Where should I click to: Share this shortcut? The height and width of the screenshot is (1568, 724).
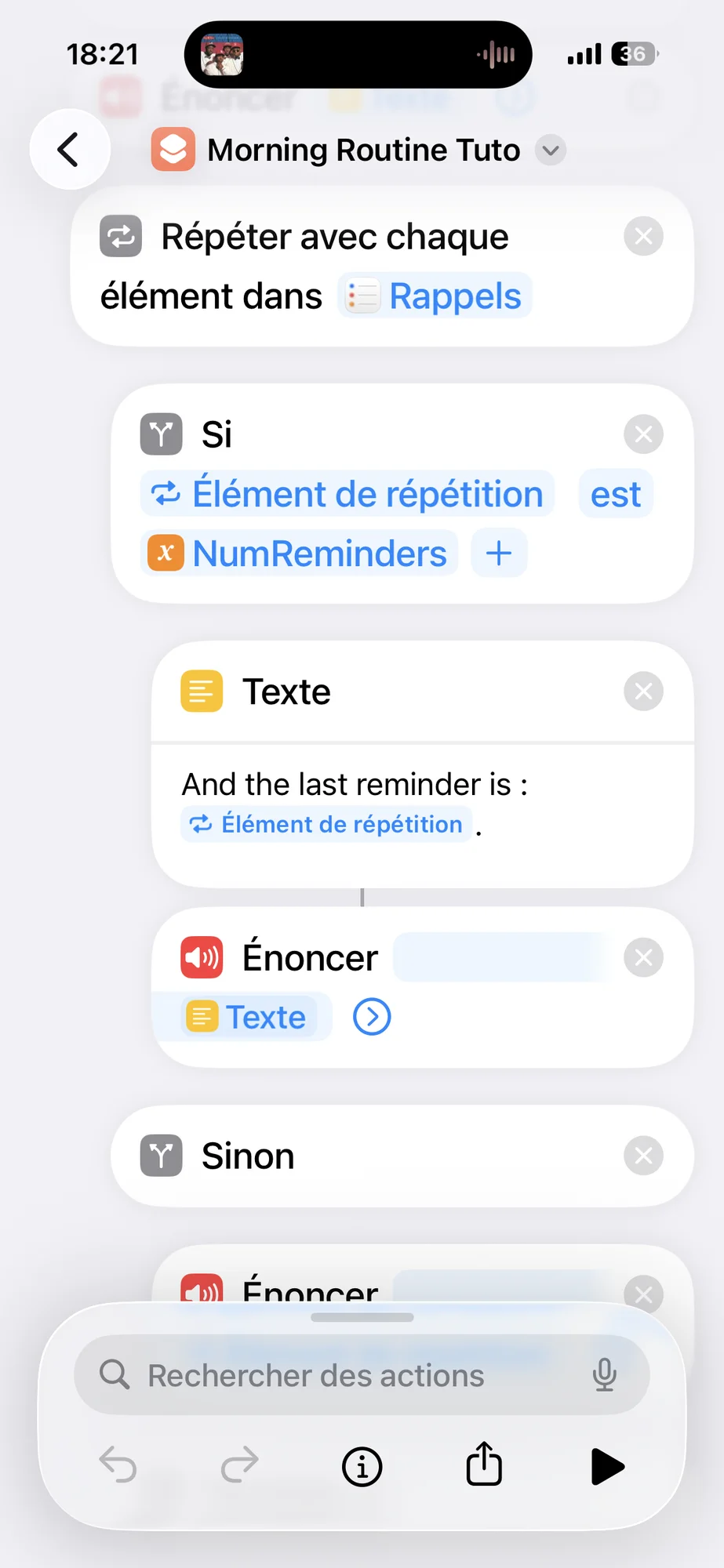[x=484, y=1465]
